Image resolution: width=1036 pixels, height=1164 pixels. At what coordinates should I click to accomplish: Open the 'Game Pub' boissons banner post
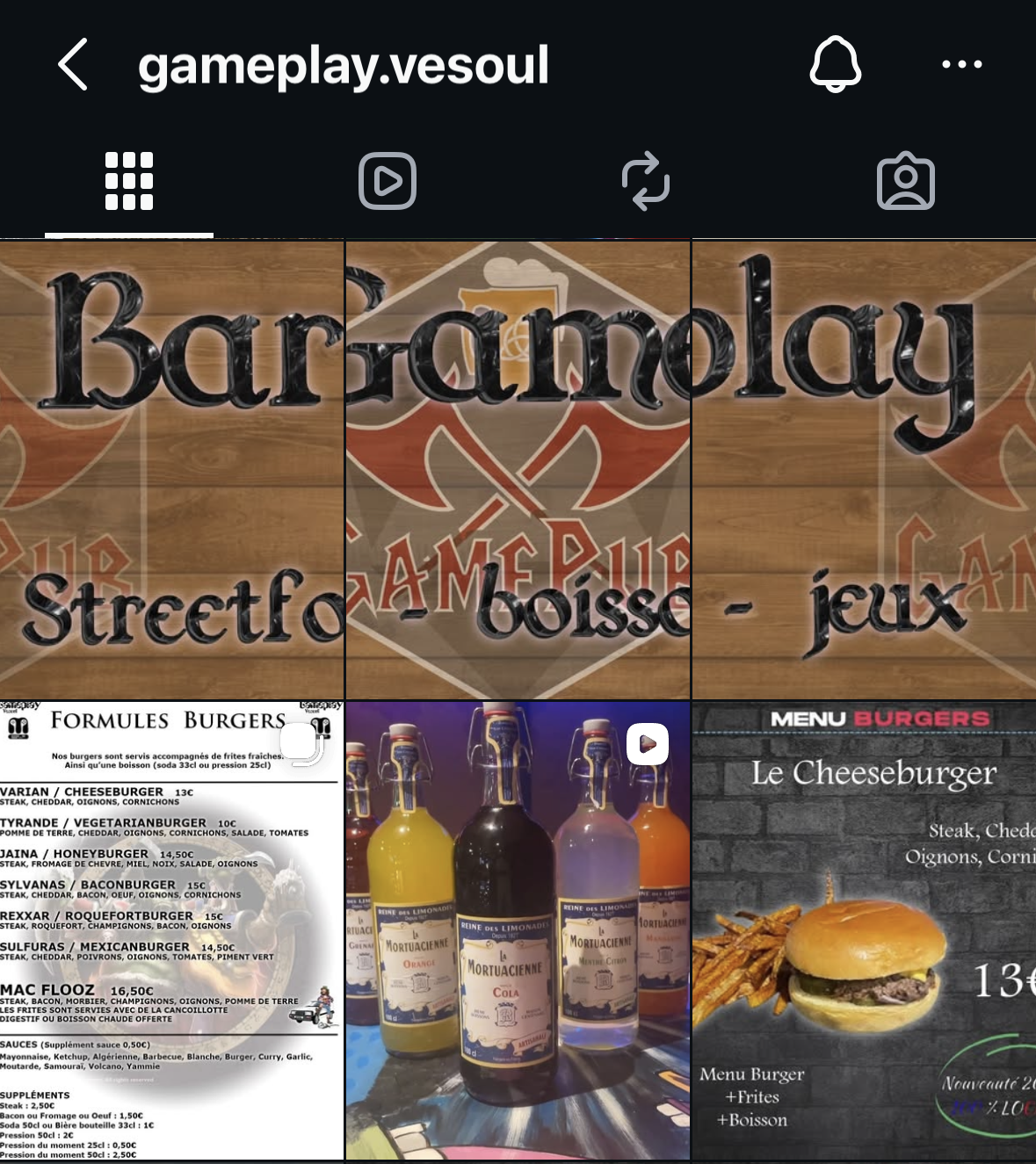coord(518,470)
